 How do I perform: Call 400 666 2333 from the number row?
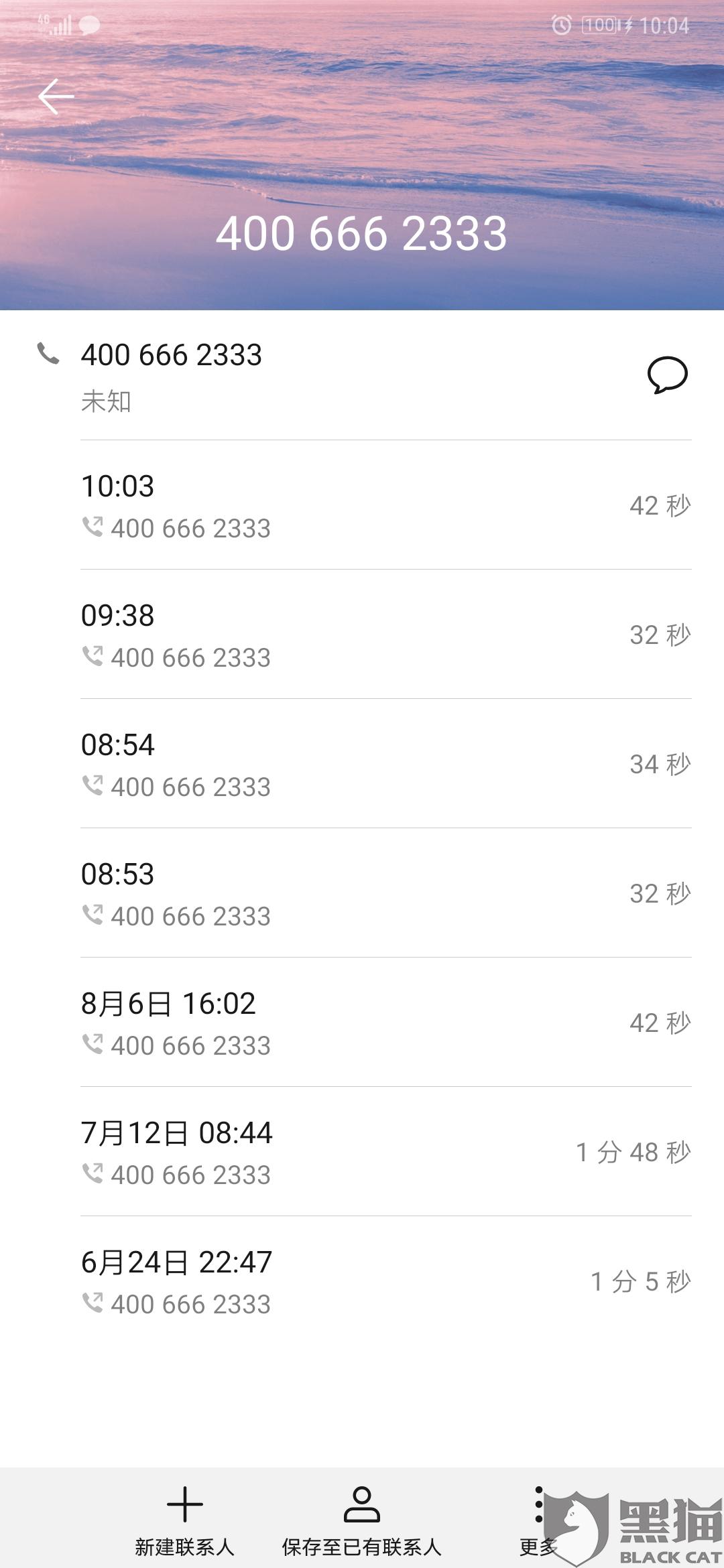(171, 355)
